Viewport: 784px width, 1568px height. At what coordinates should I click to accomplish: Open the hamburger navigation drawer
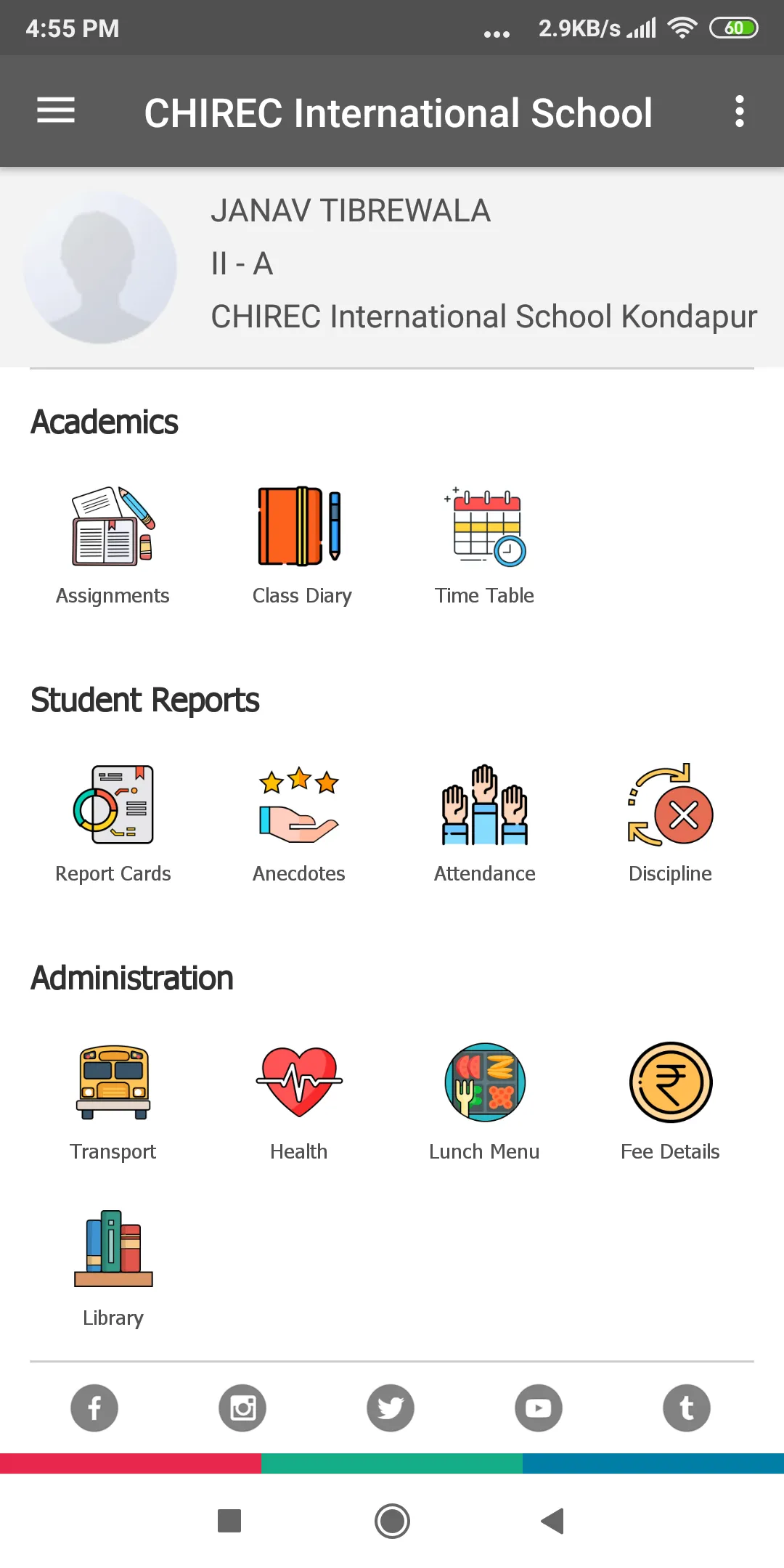(x=56, y=111)
